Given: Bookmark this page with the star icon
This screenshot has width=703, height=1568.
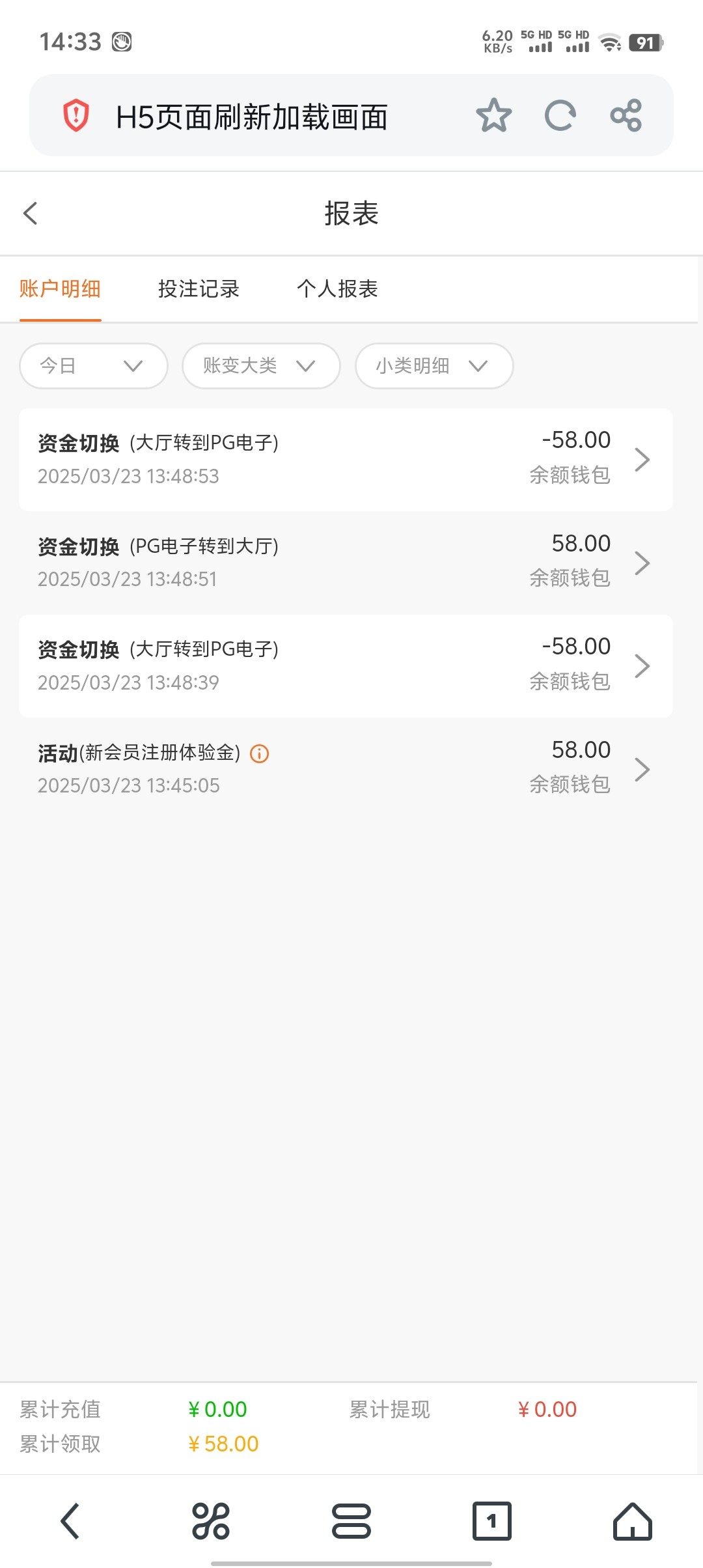Looking at the screenshot, I should pyautogui.click(x=493, y=115).
